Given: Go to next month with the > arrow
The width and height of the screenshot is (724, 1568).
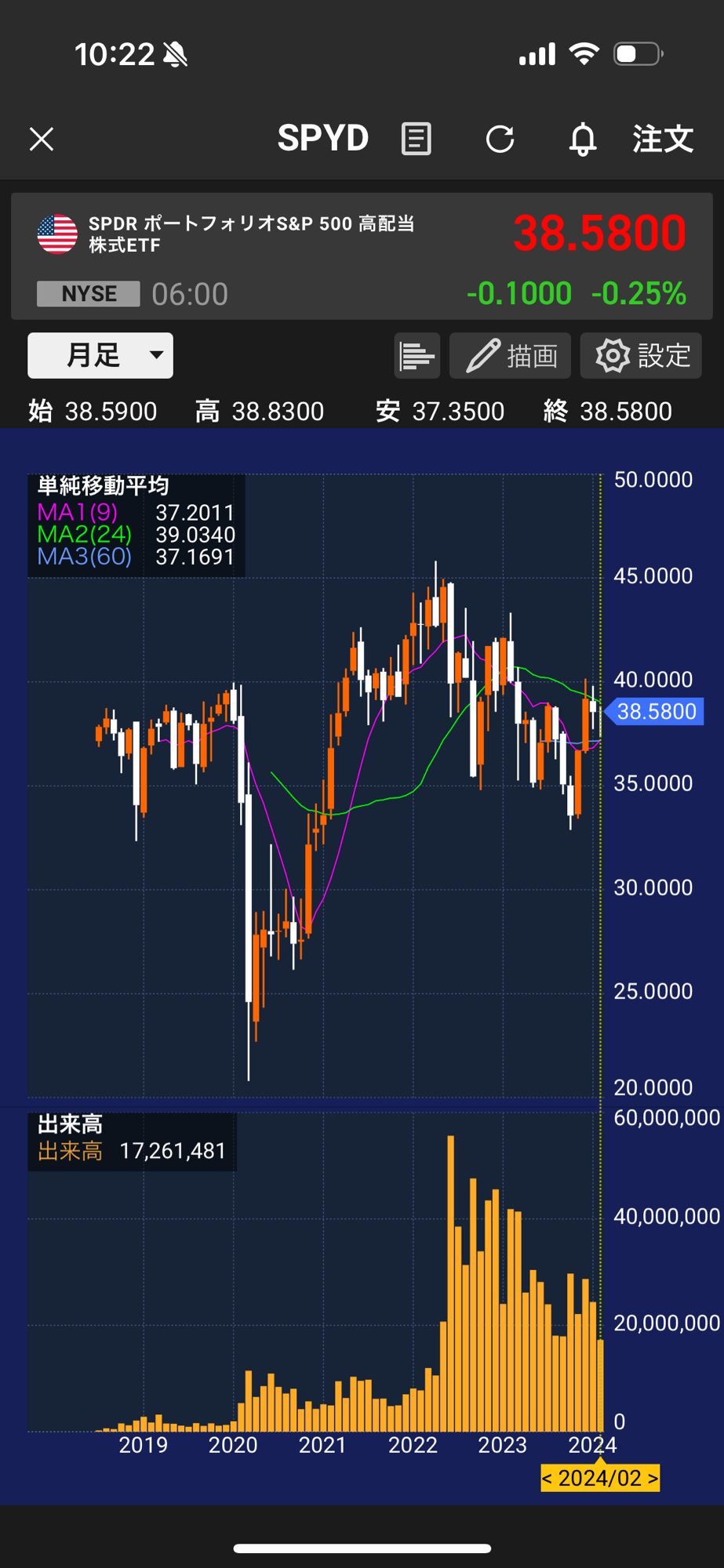Looking at the screenshot, I should point(652,1479).
